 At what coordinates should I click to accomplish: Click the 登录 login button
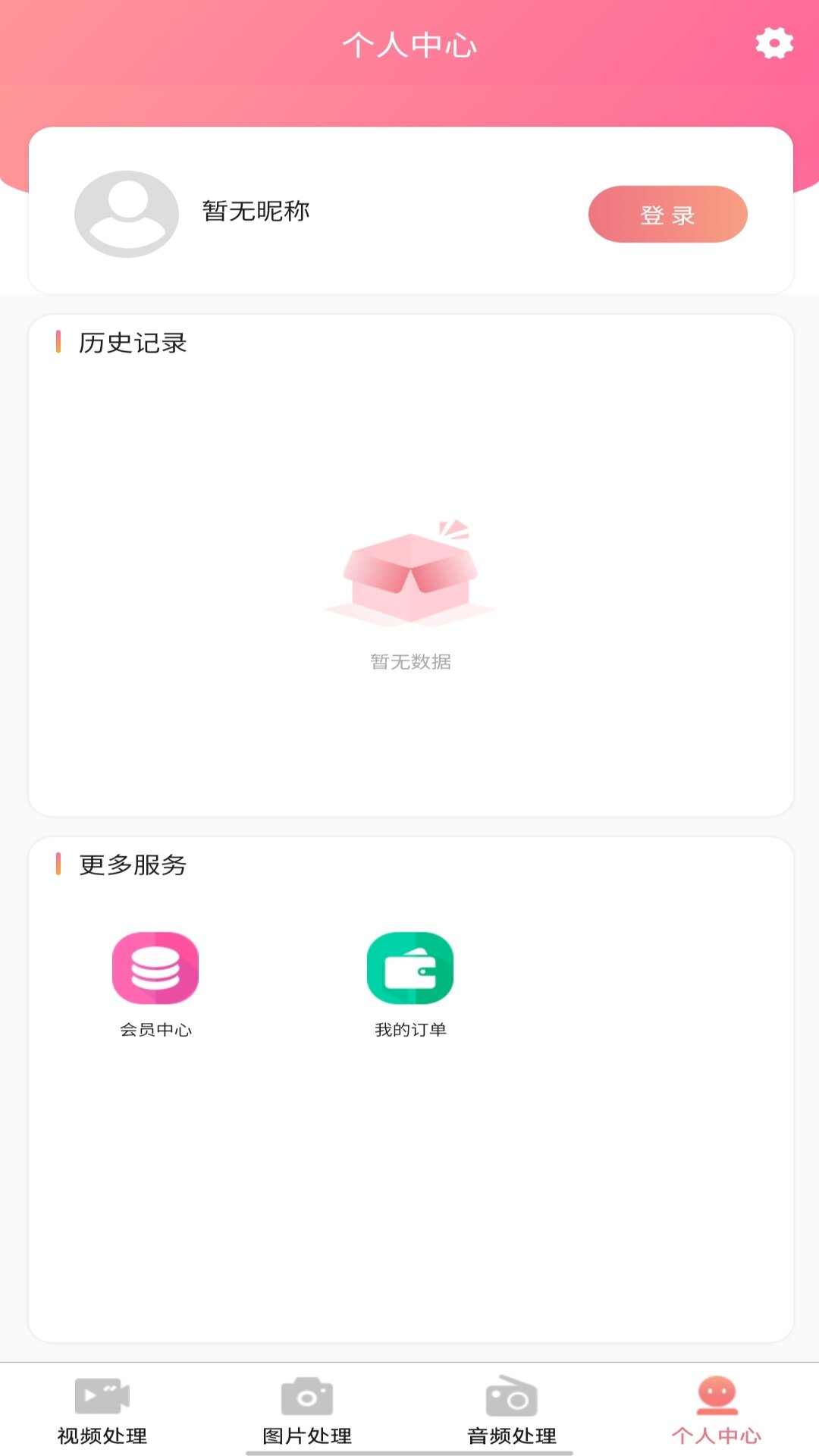tap(667, 215)
